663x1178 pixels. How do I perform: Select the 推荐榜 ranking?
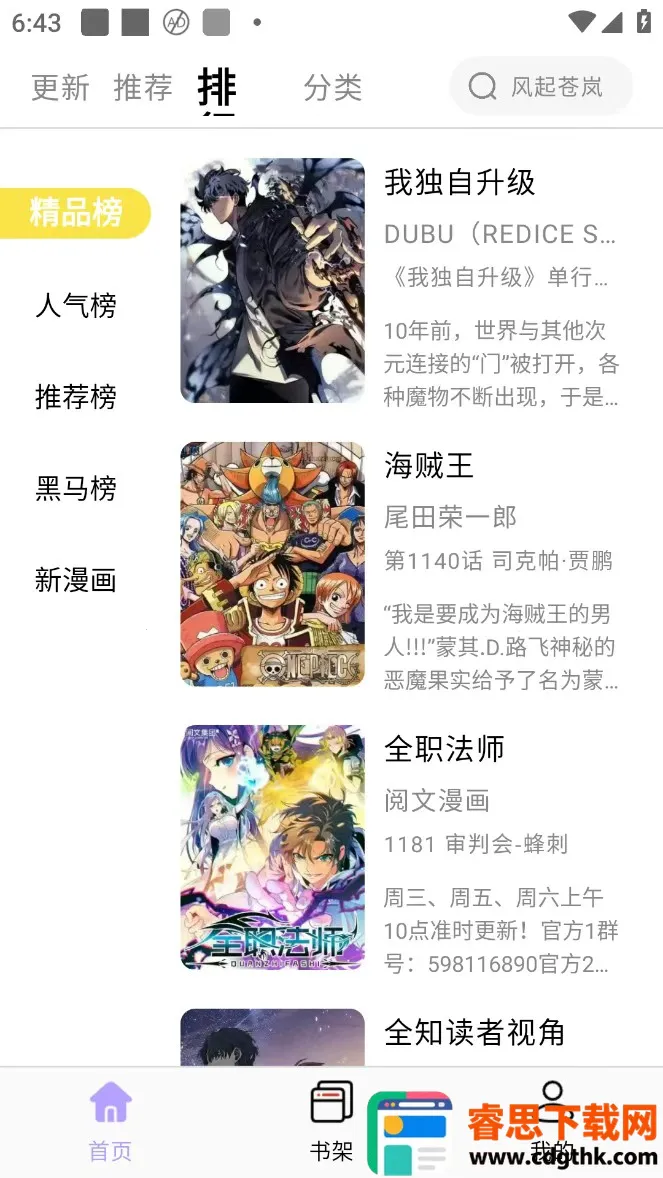click(76, 397)
